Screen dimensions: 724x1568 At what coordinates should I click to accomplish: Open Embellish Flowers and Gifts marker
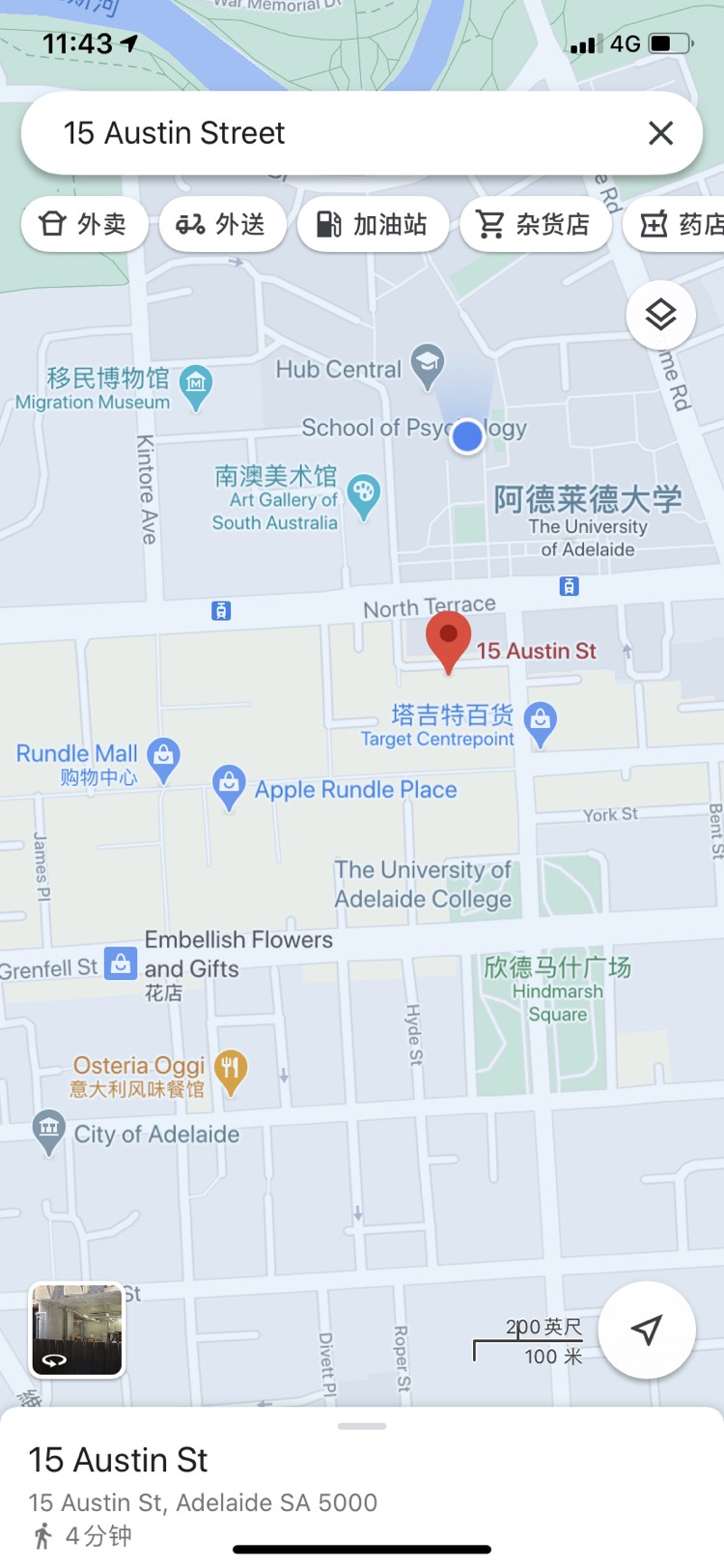(121, 964)
